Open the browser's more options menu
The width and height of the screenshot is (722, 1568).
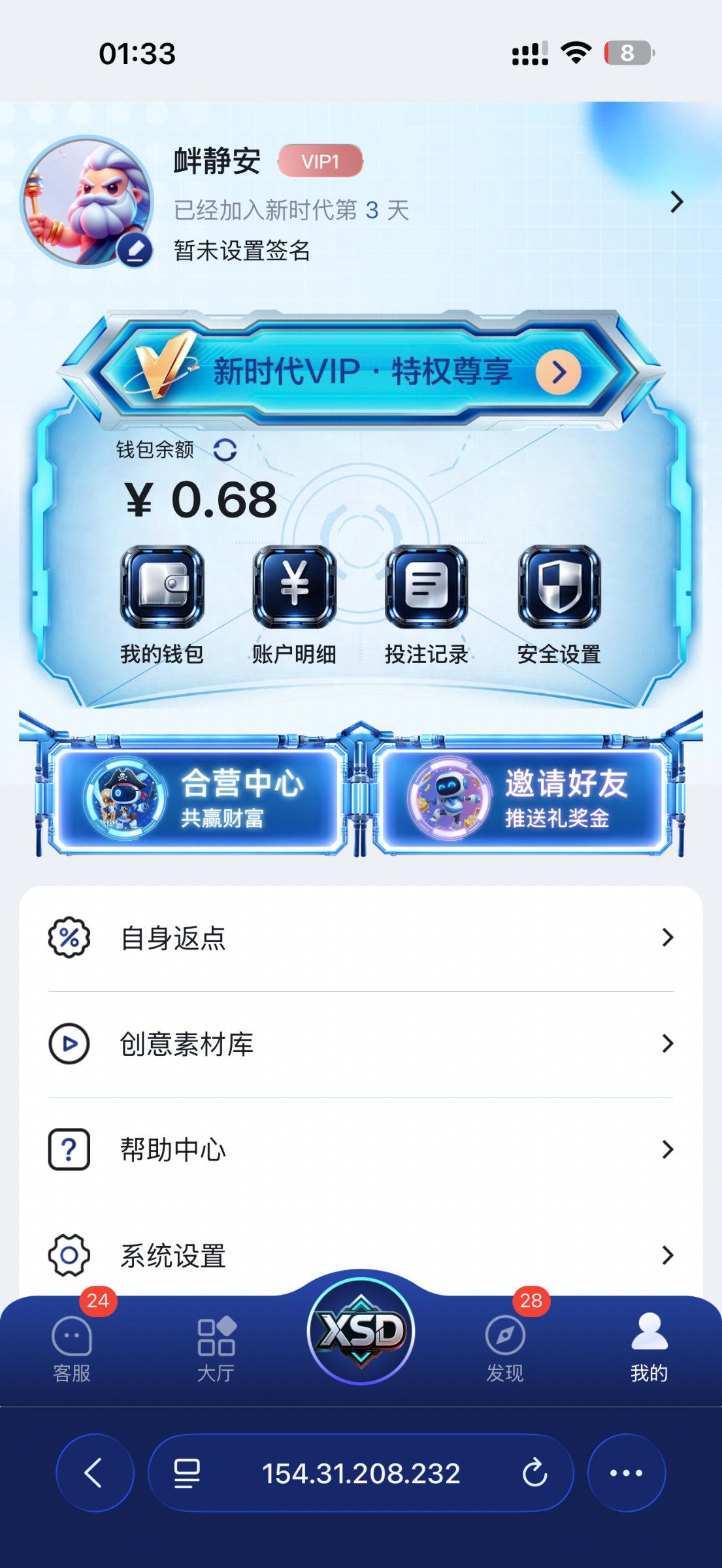[626, 1473]
